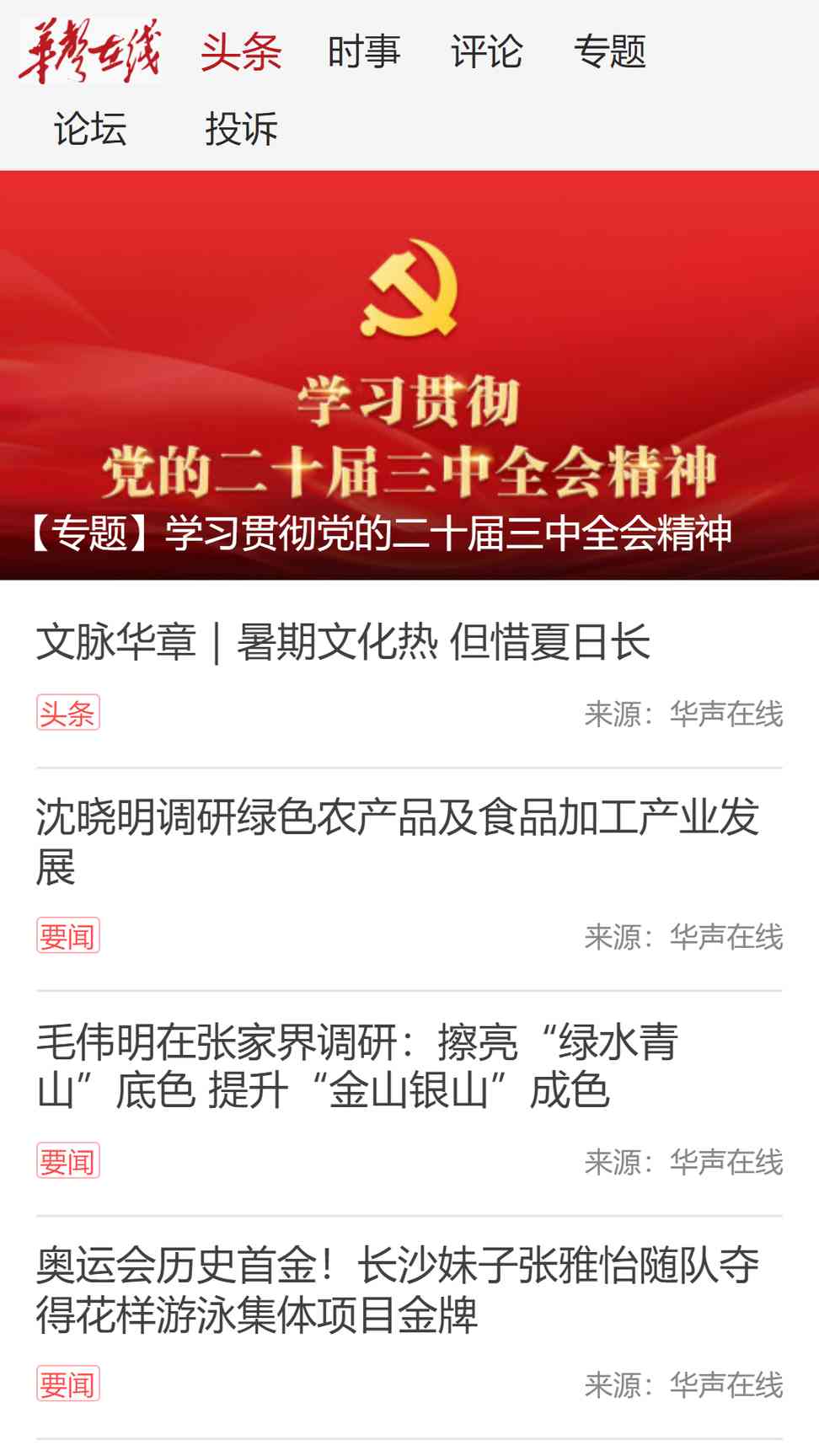Go to the 评论 section
Viewport: 819px width, 1456px height.
pos(486,52)
